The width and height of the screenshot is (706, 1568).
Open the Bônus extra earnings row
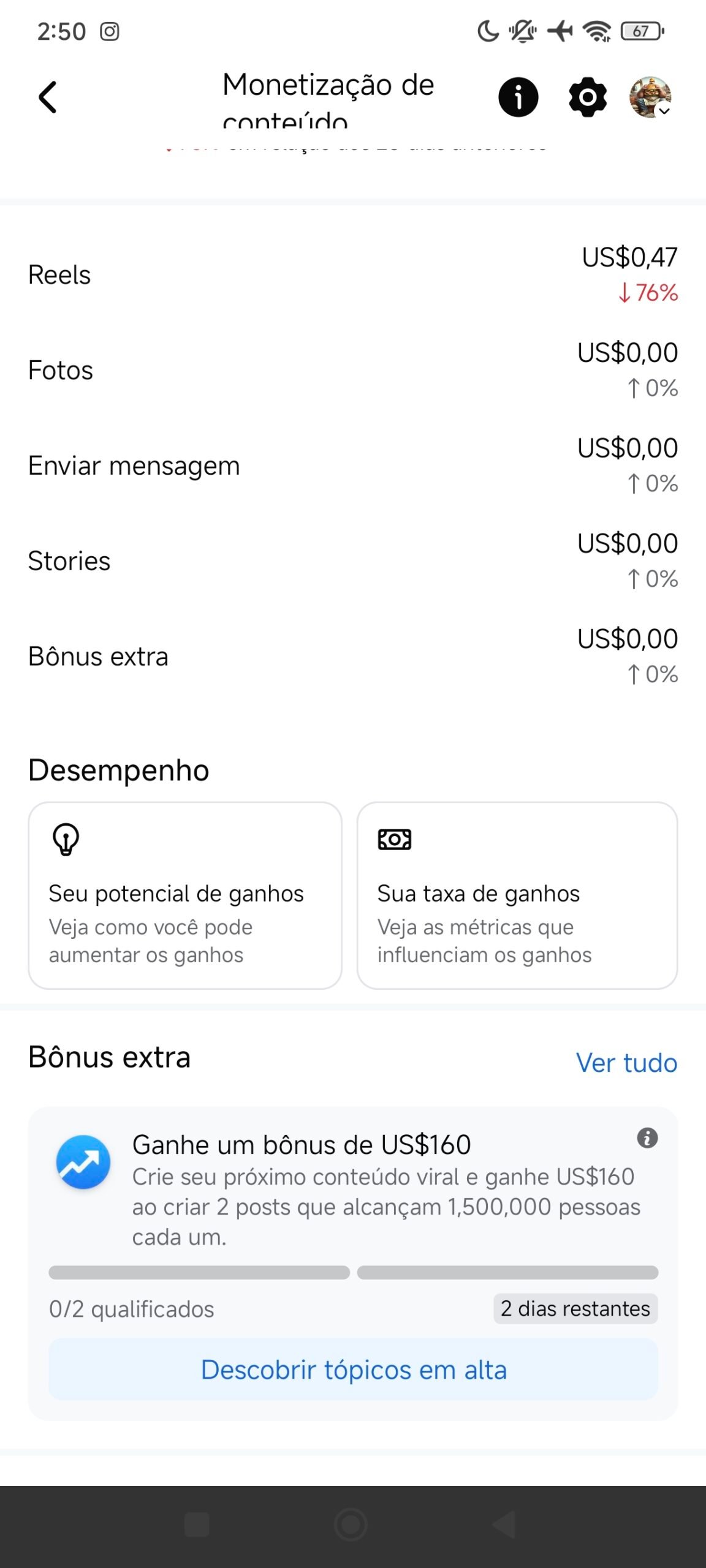tap(353, 657)
